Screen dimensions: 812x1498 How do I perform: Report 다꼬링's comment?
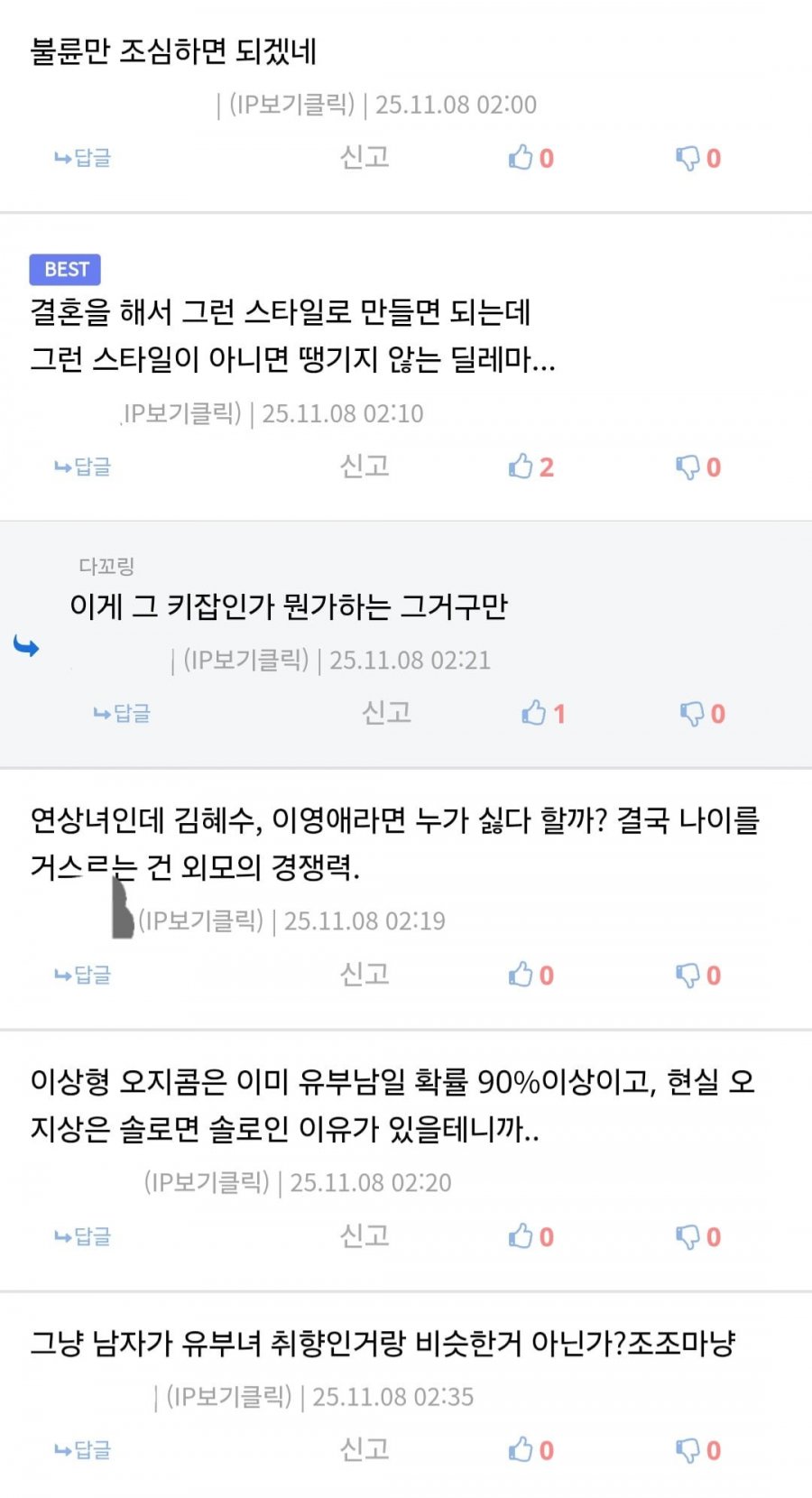[386, 713]
